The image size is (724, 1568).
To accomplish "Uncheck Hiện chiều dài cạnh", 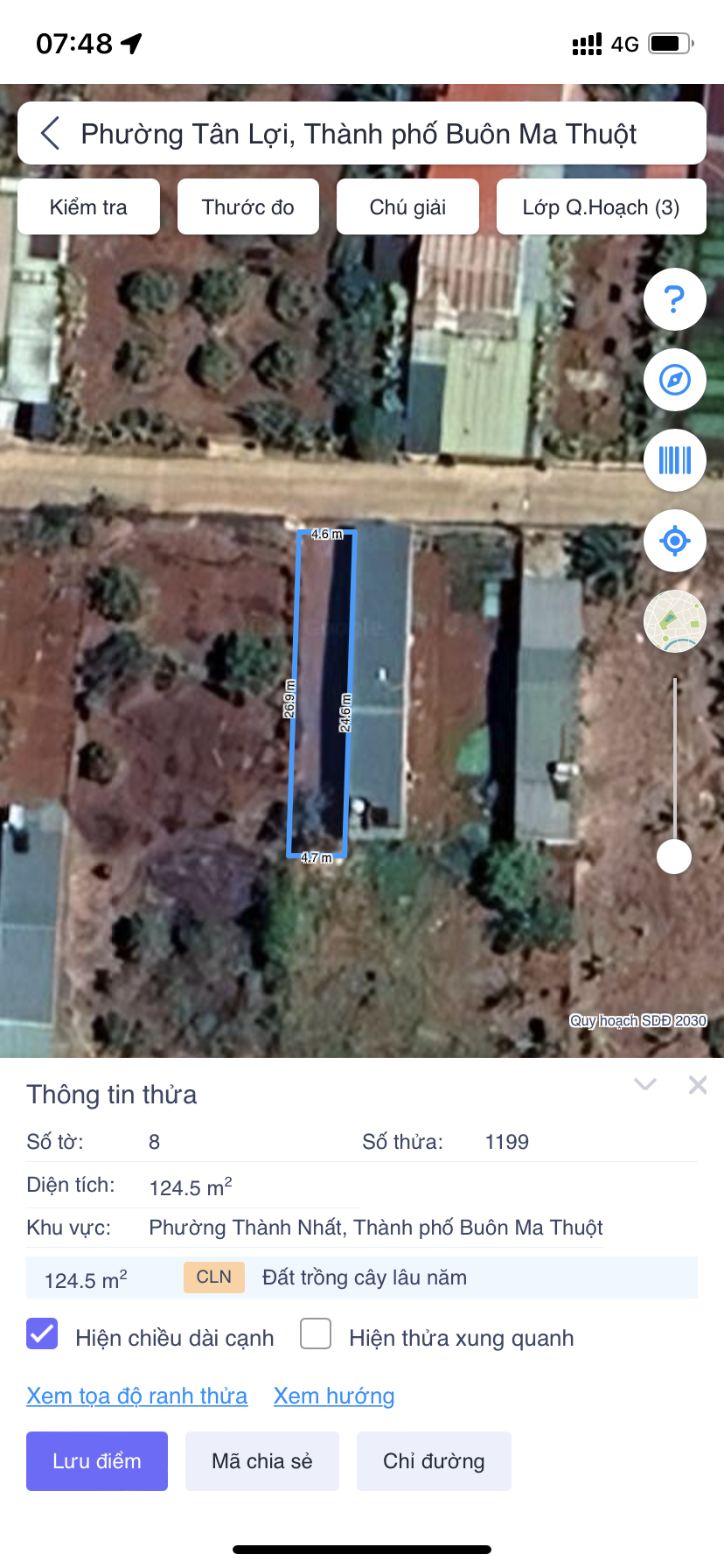I will 42,1333.
